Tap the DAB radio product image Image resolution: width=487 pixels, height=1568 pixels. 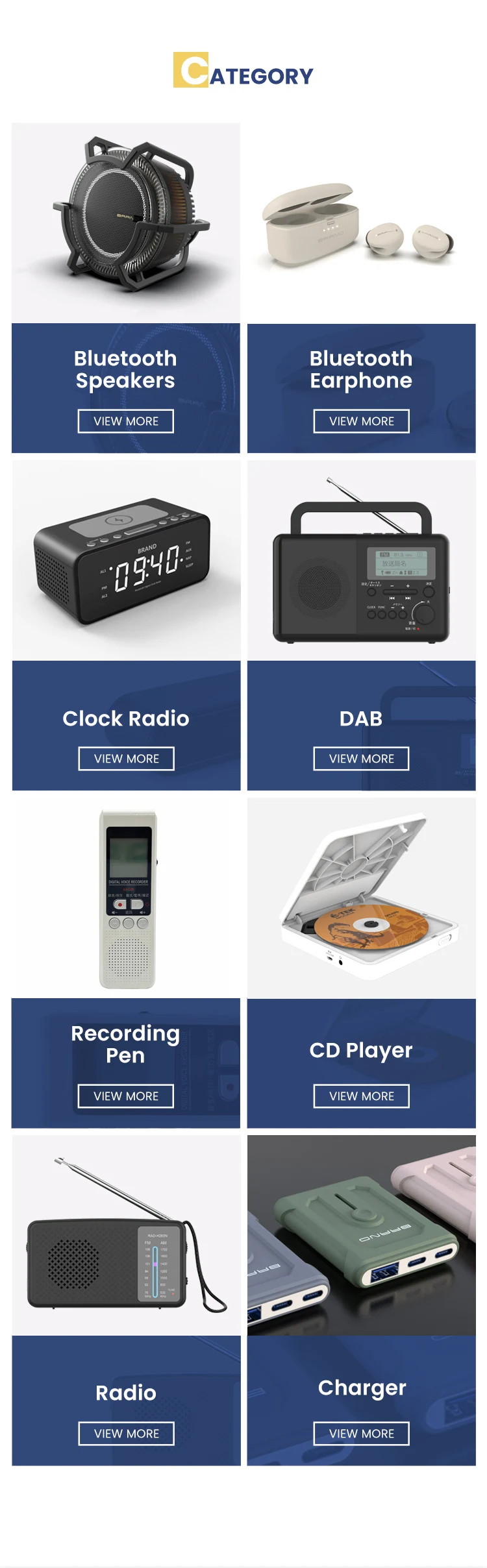[x=362, y=561]
